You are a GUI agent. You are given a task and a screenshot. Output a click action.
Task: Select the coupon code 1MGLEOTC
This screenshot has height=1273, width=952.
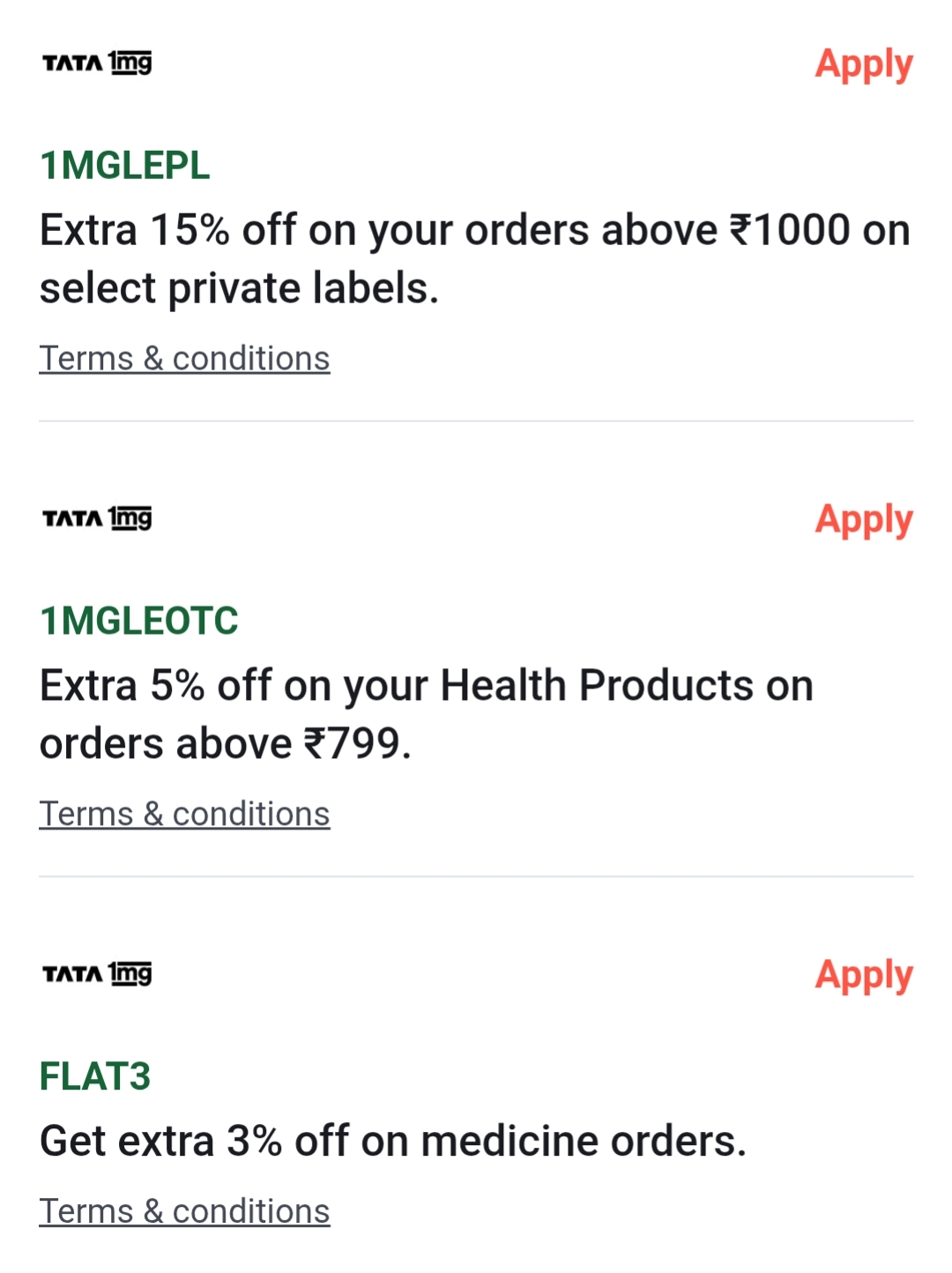click(139, 621)
